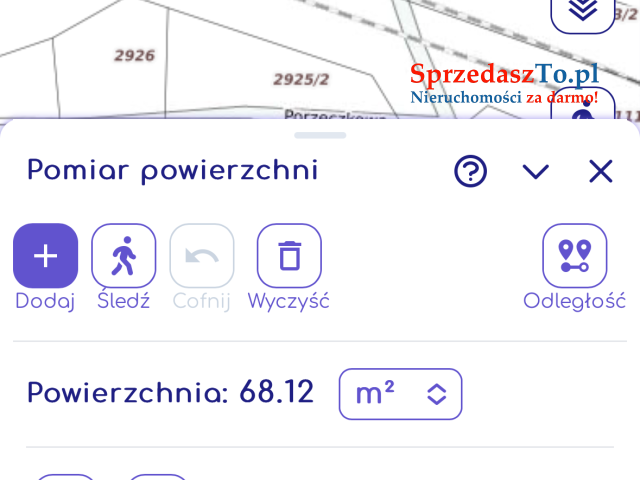Open the map layers button

click(582, 10)
